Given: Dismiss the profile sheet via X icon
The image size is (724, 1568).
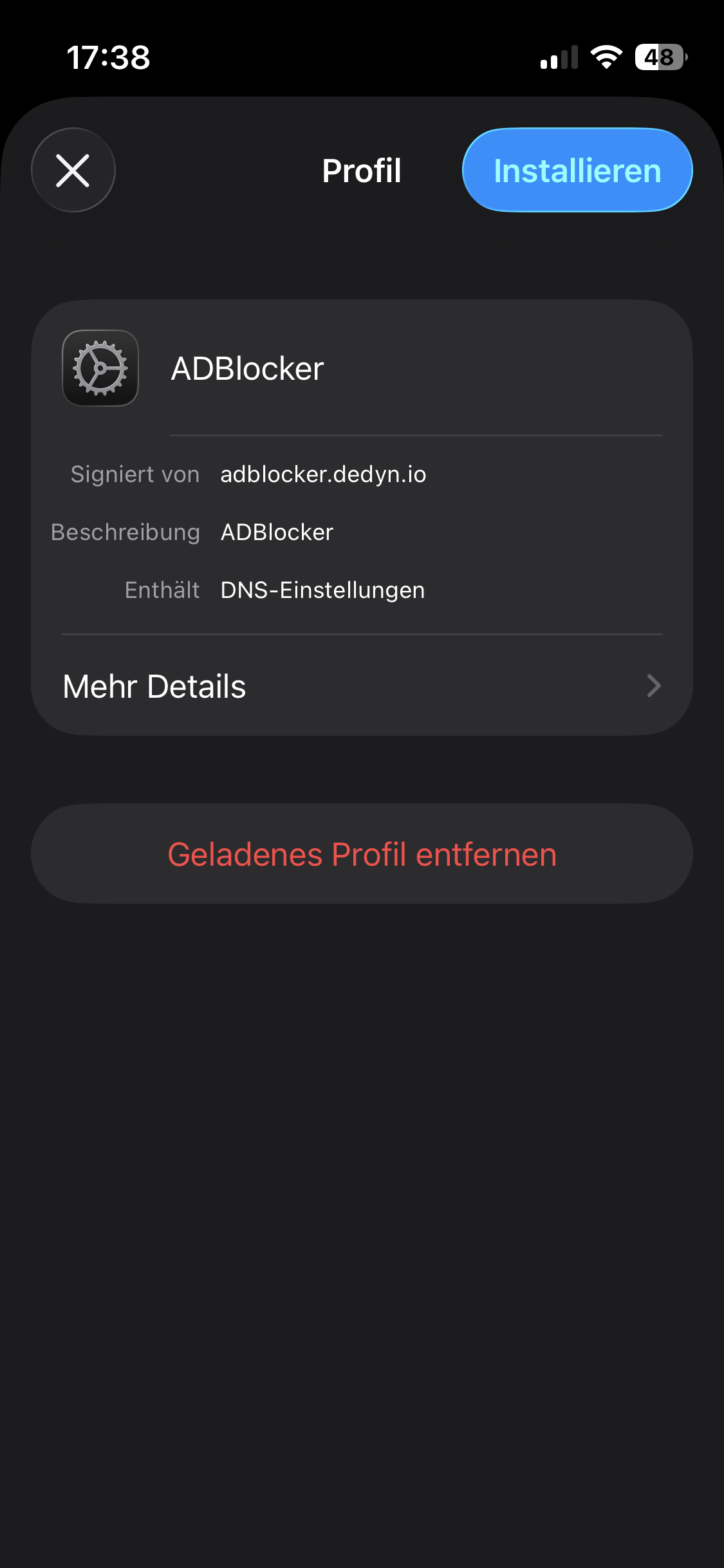Looking at the screenshot, I should (73, 170).
